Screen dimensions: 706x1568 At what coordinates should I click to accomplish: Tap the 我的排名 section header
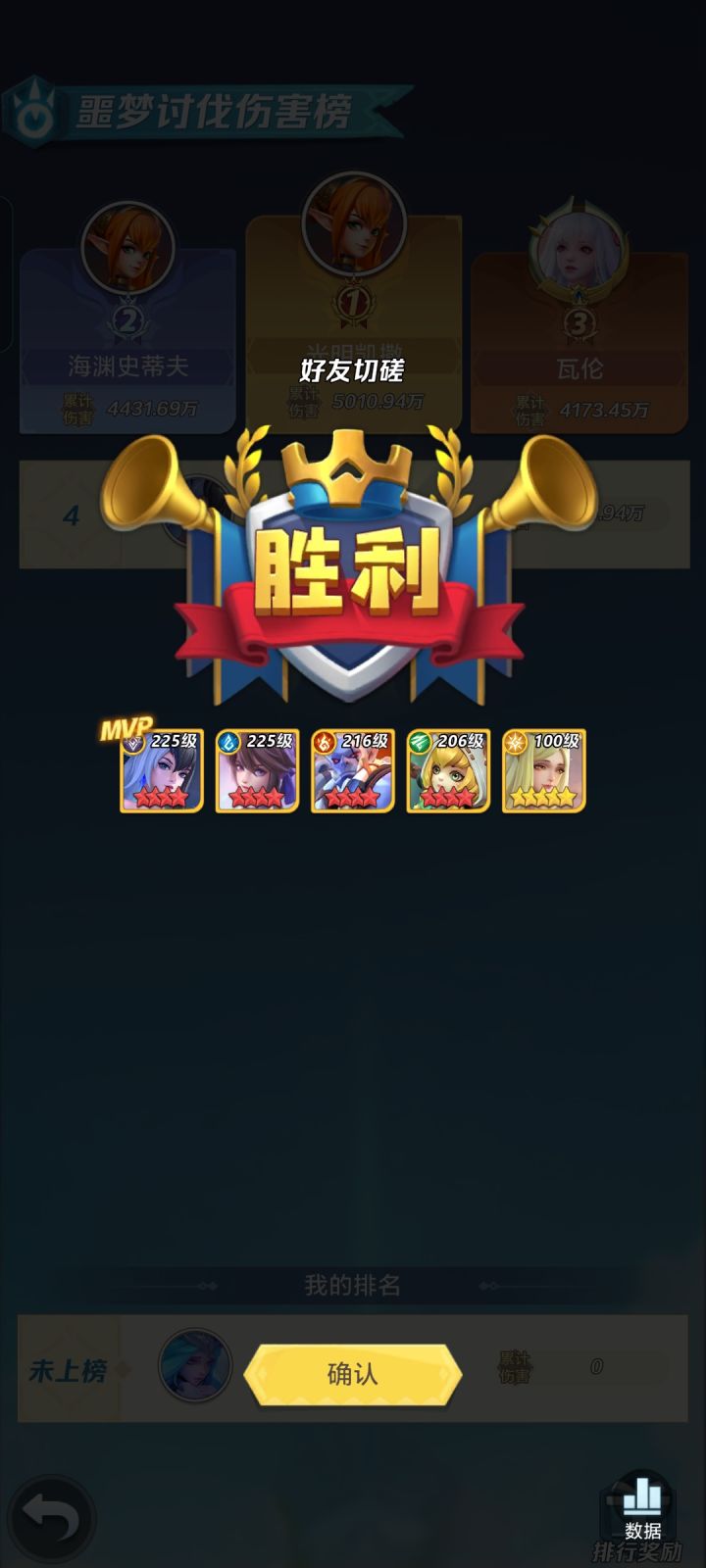click(353, 1283)
